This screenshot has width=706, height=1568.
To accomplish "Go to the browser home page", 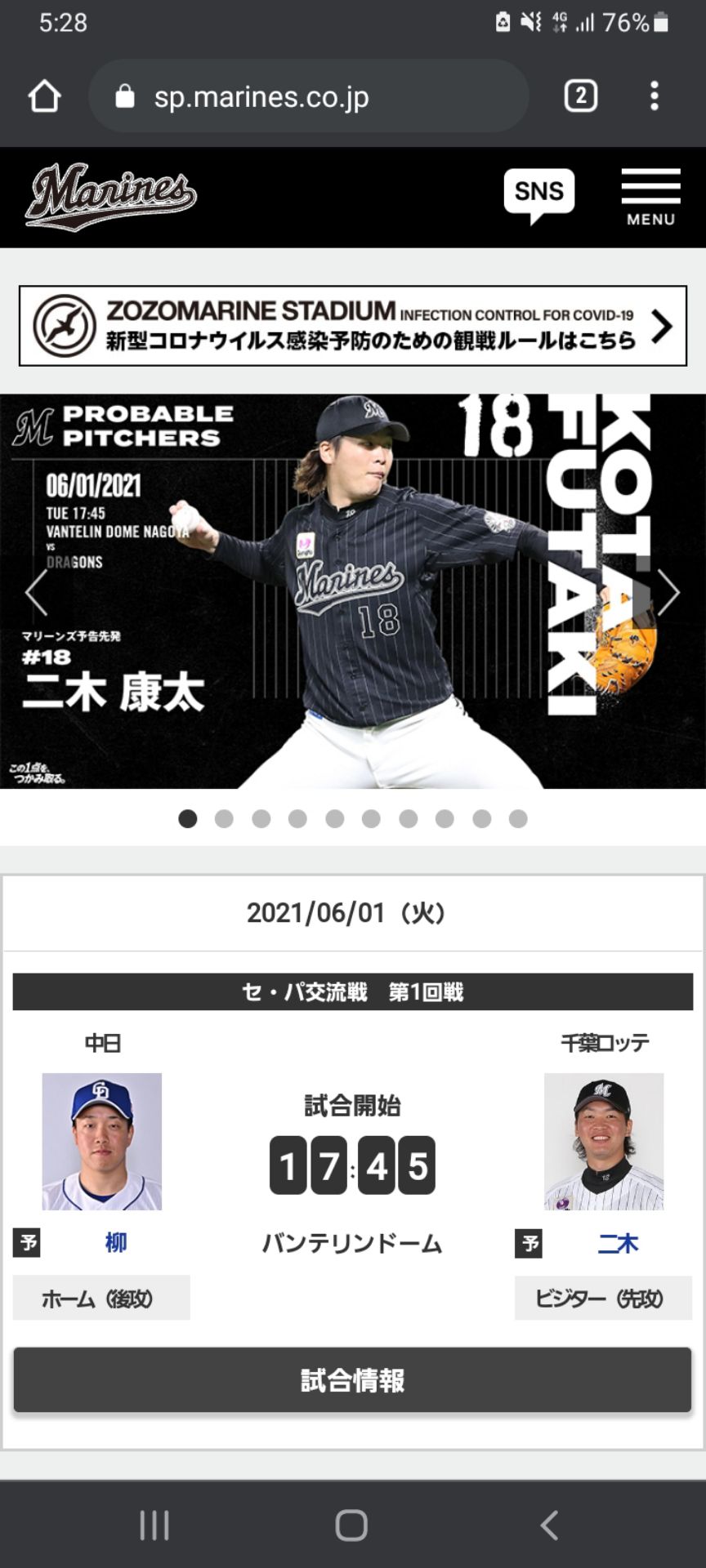I will [x=44, y=96].
